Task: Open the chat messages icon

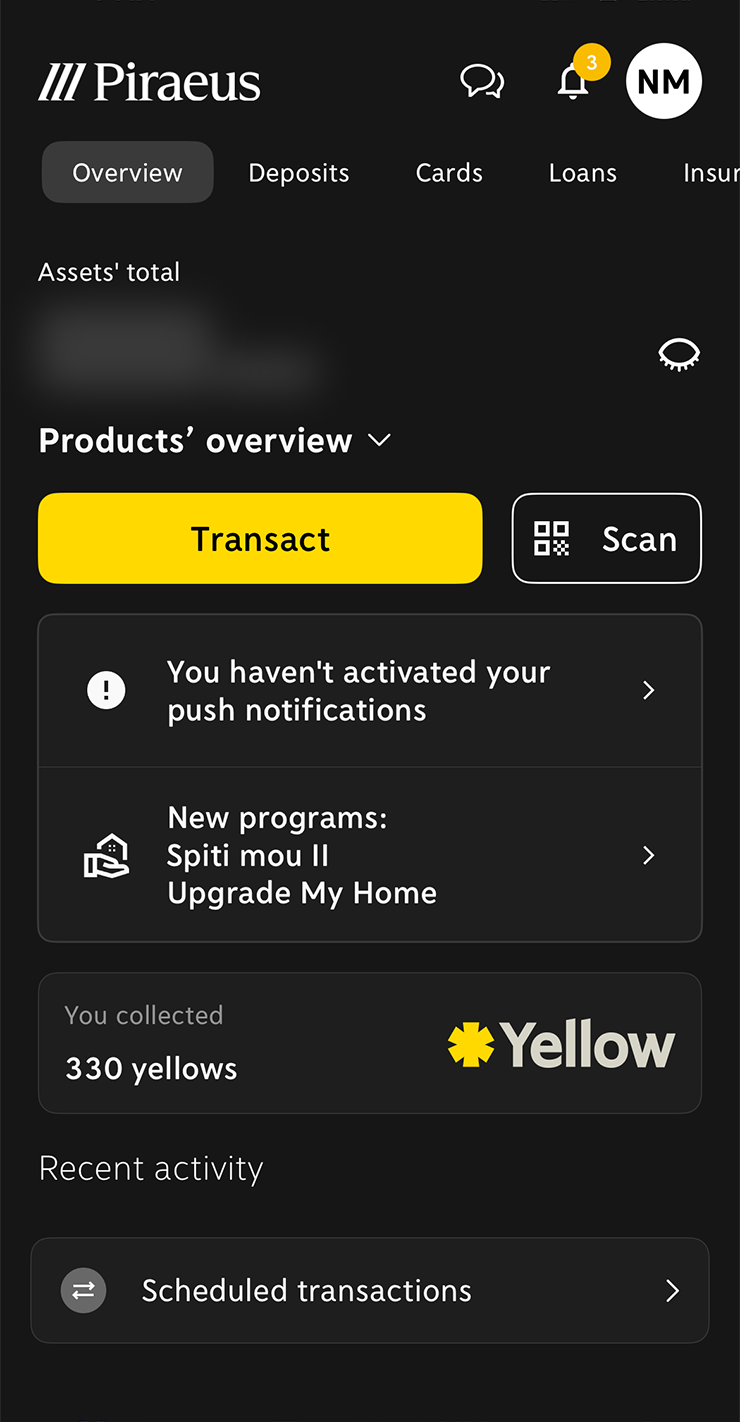Action: [x=481, y=82]
